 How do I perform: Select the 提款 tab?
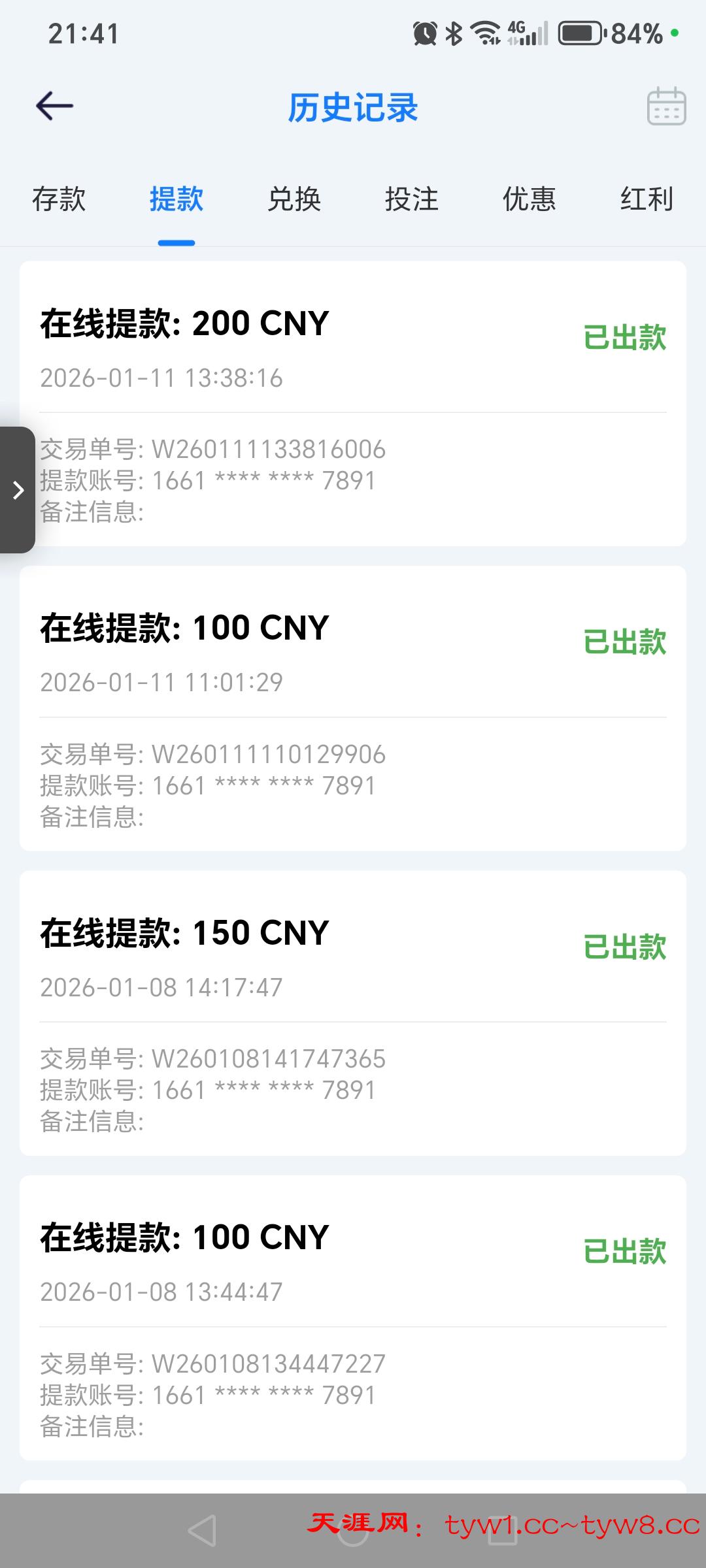tap(176, 199)
